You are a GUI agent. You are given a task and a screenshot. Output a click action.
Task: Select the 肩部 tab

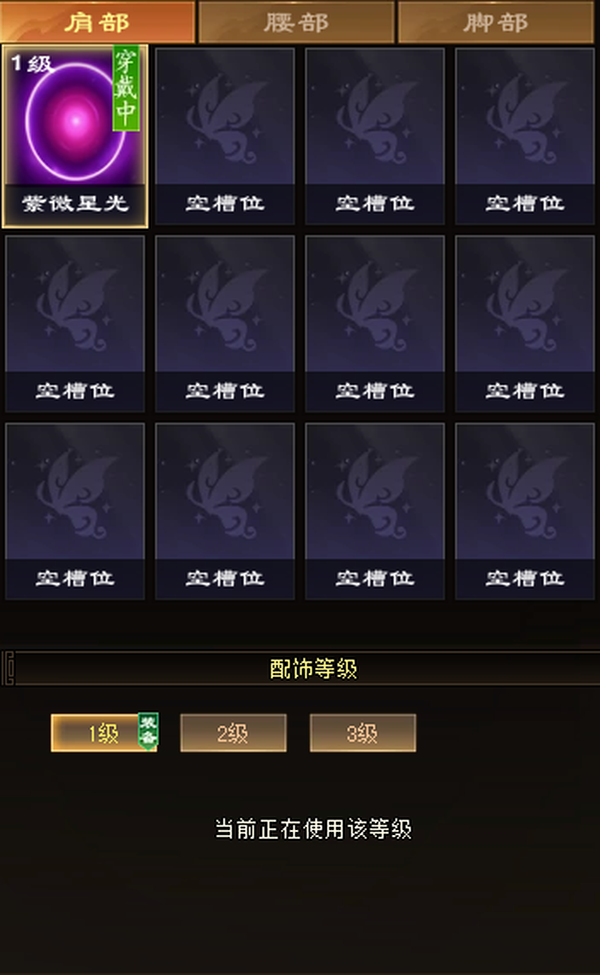point(98,22)
